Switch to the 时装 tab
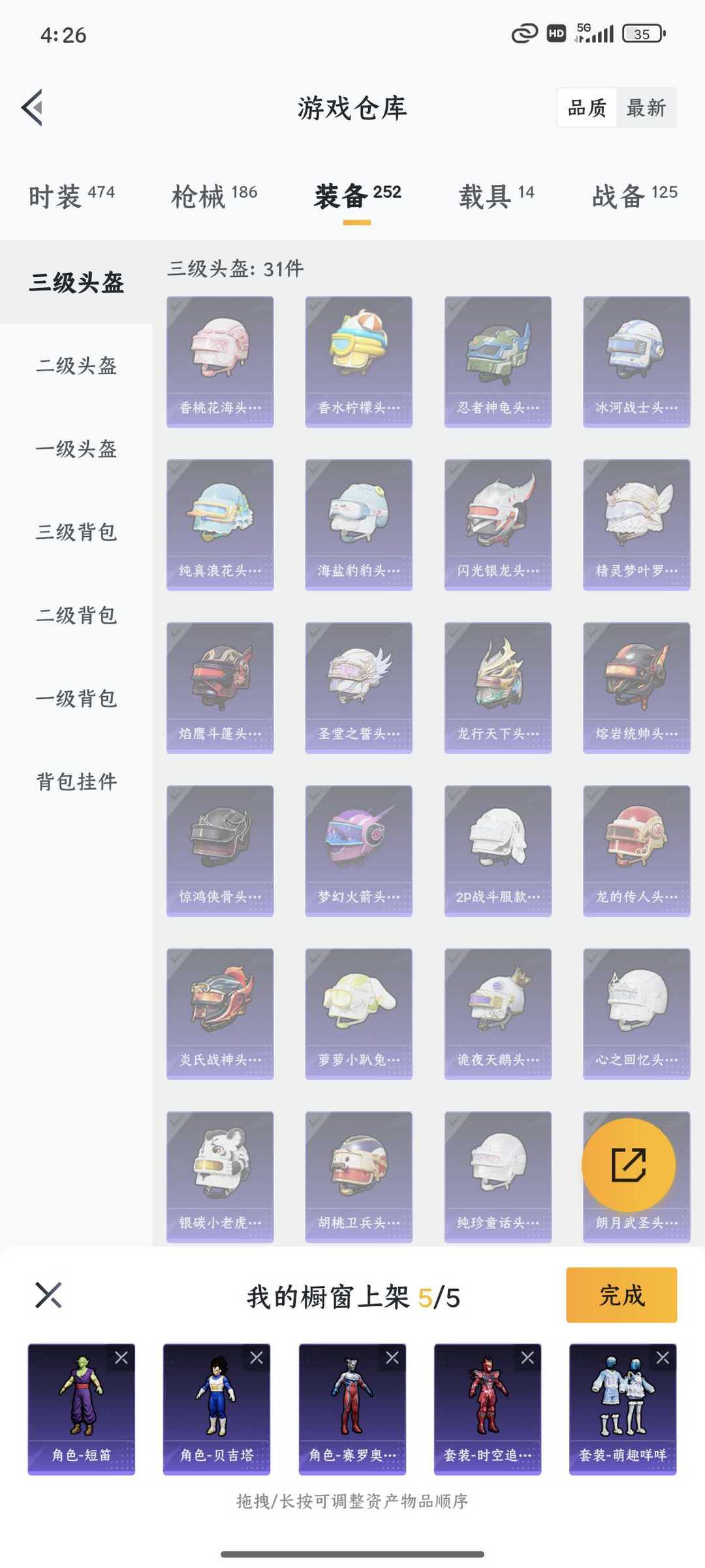The image size is (705, 1568). coord(72,196)
